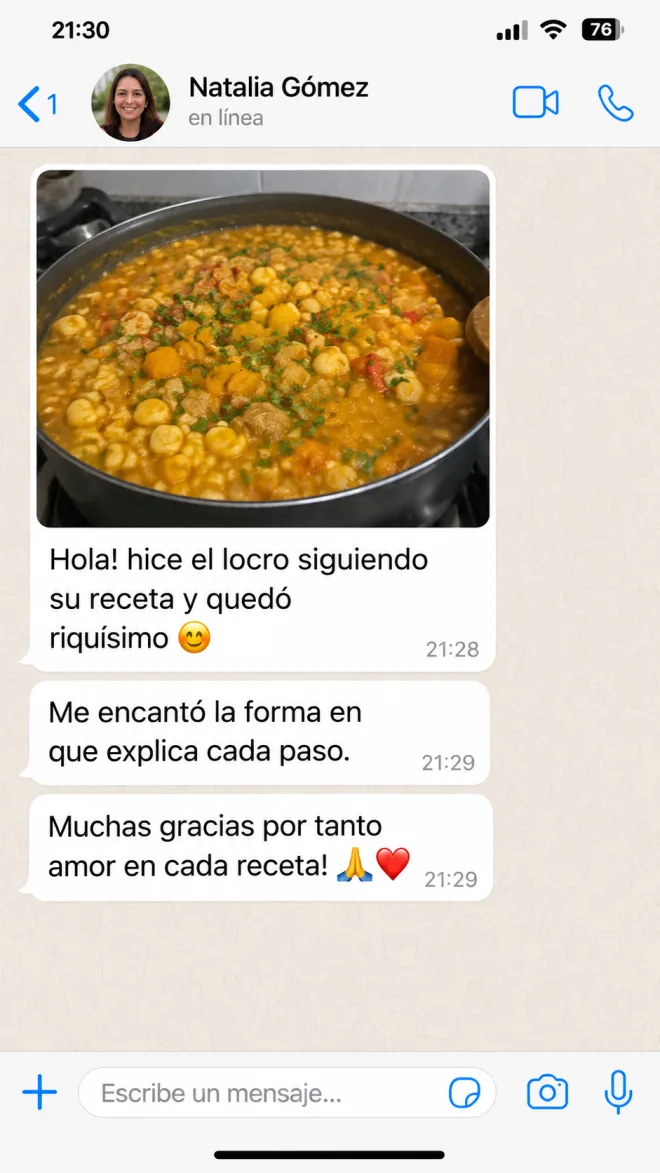Open the sticker picker
The image size is (660, 1173).
coord(465,1094)
